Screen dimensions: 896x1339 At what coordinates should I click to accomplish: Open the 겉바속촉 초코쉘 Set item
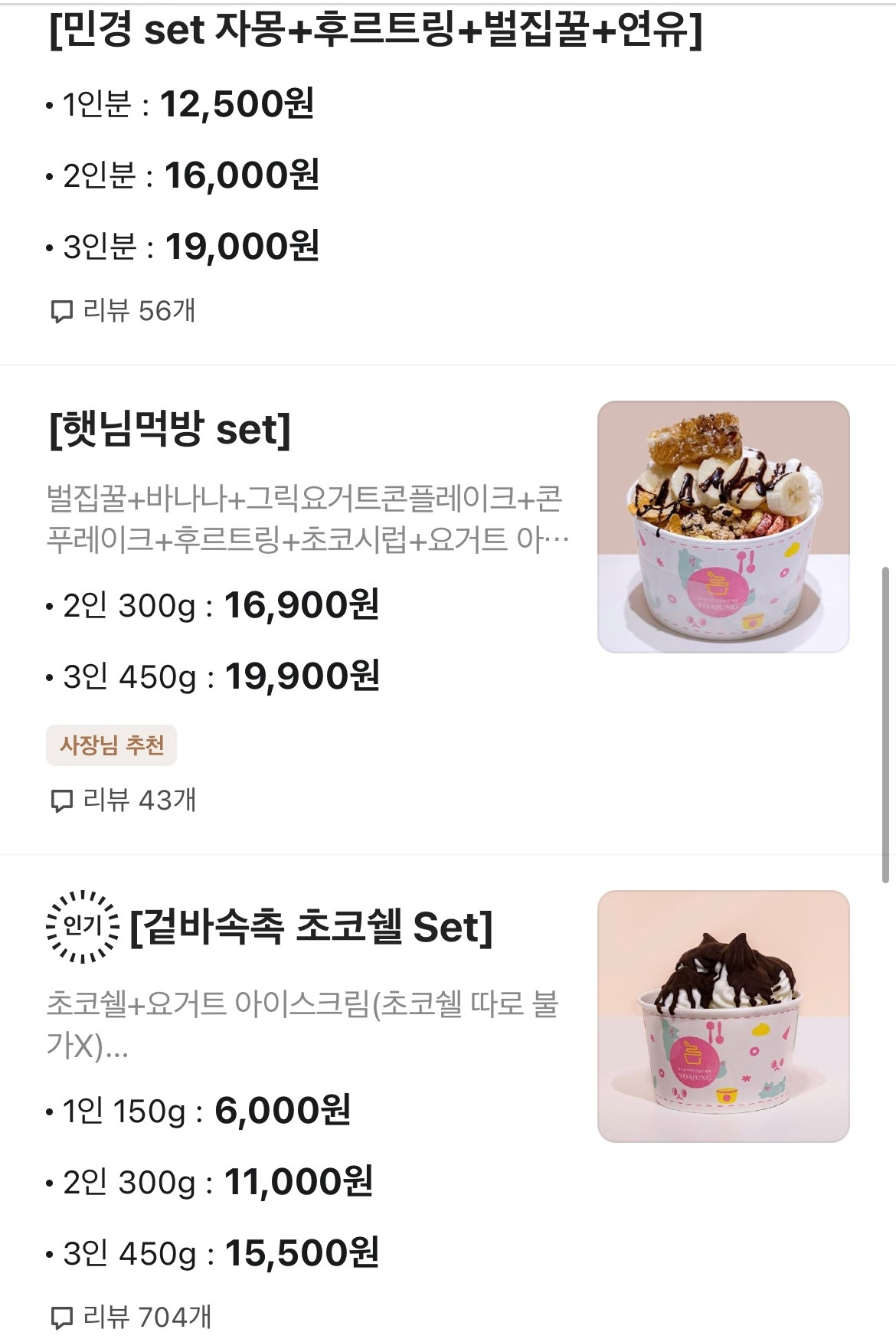point(311,927)
